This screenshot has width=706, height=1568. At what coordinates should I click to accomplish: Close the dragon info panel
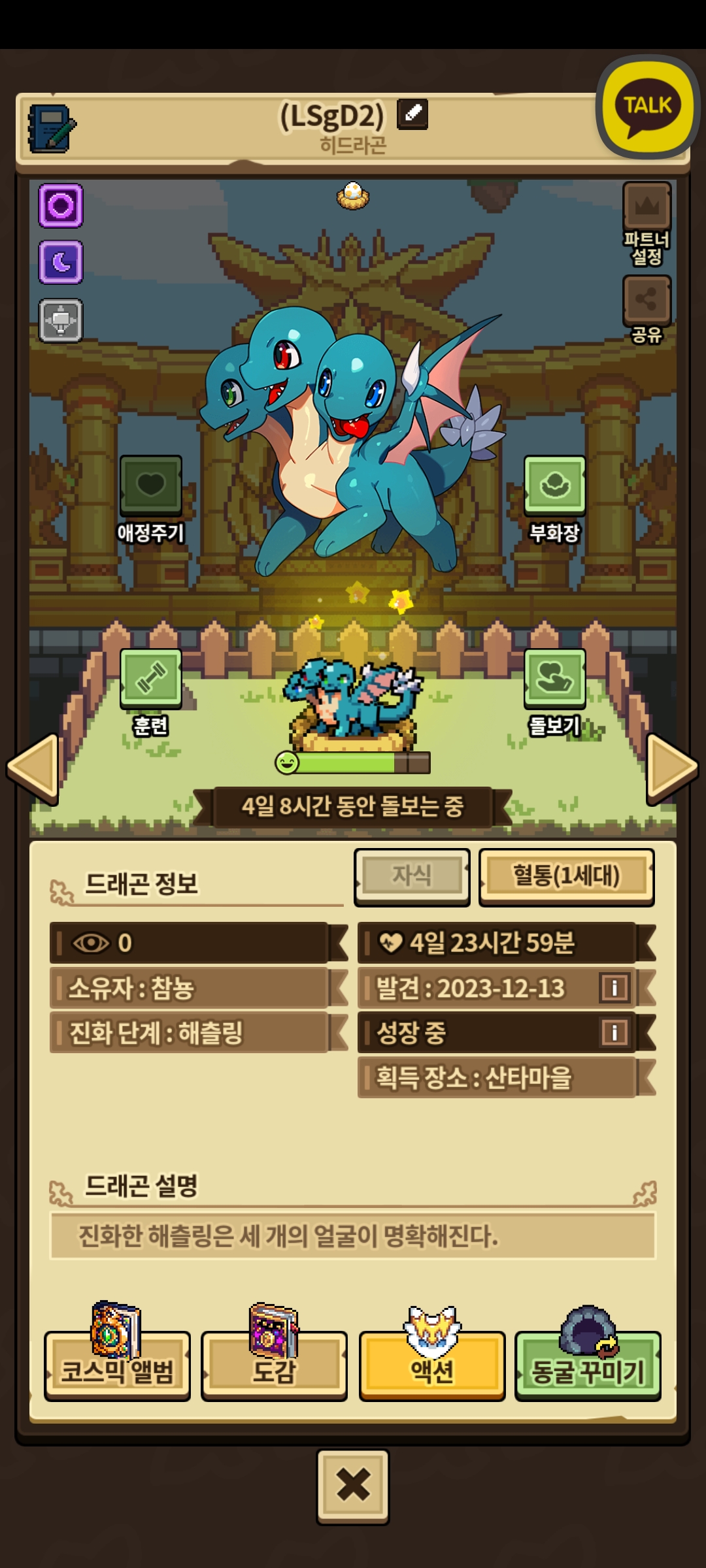coord(353,1485)
